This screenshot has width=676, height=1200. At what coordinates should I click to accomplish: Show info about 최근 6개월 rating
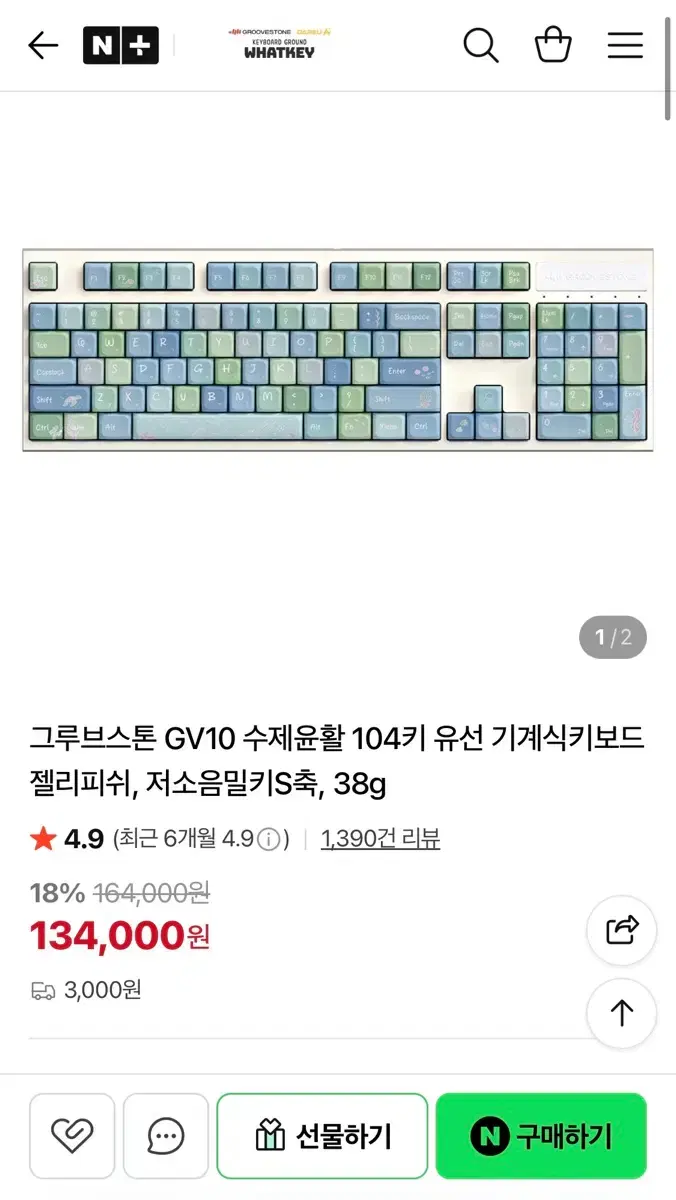coord(268,839)
